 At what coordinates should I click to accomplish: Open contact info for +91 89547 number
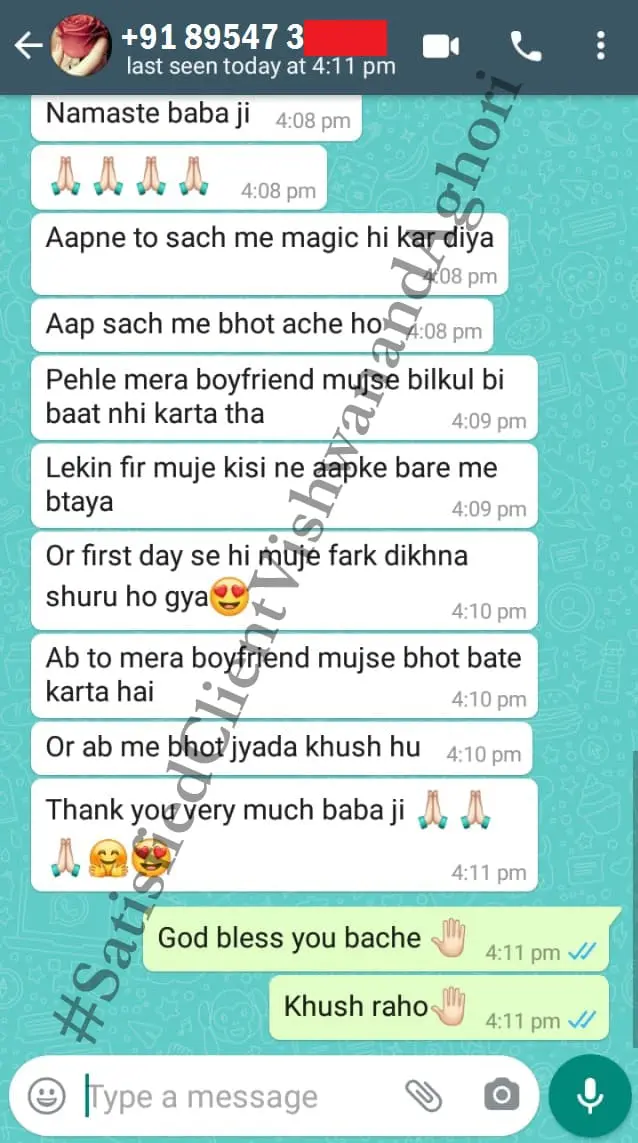(x=250, y=48)
